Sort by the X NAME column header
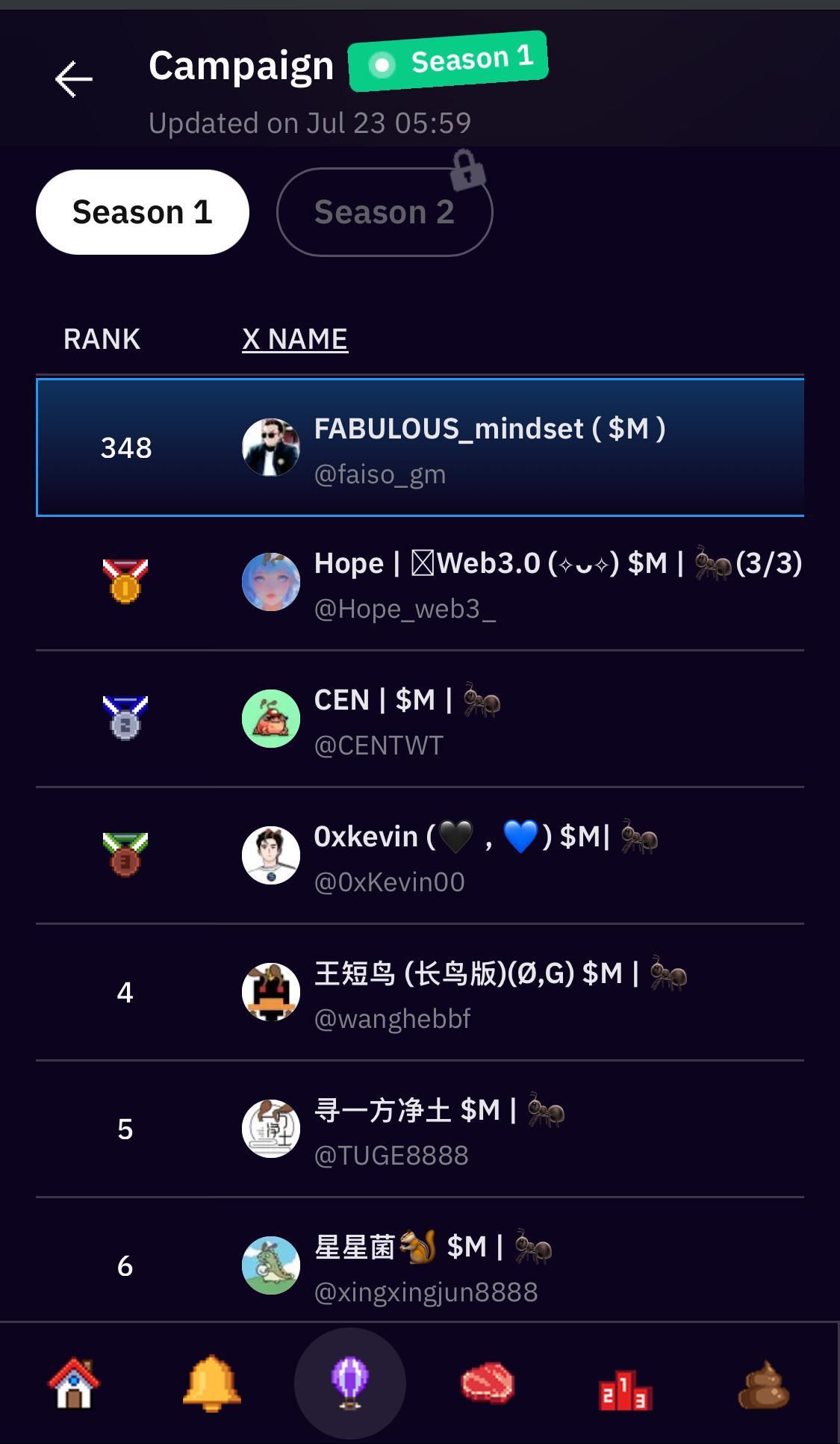This screenshot has height=1444, width=840. coord(295,339)
